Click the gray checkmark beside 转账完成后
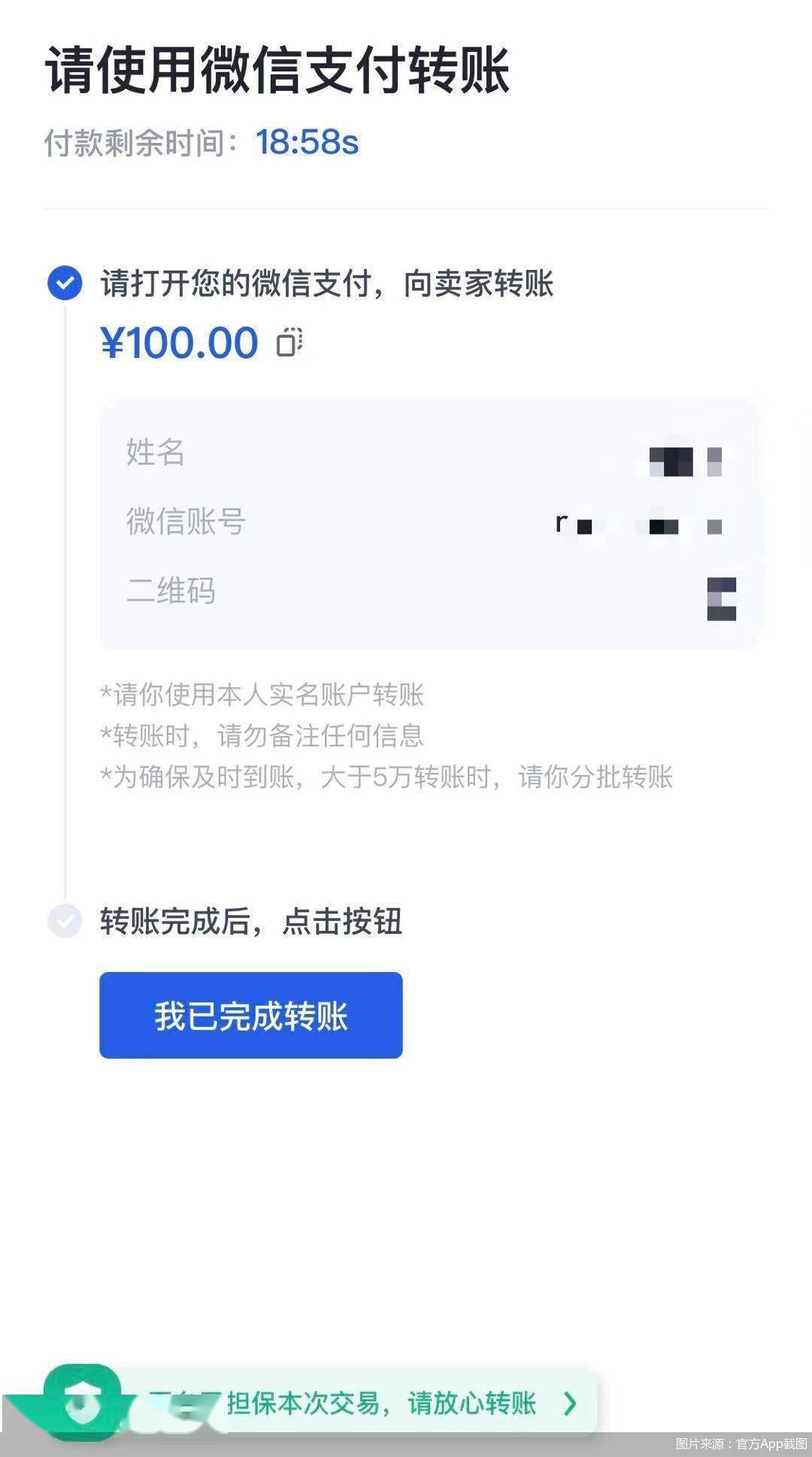The height and width of the screenshot is (1457, 812). (65, 921)
